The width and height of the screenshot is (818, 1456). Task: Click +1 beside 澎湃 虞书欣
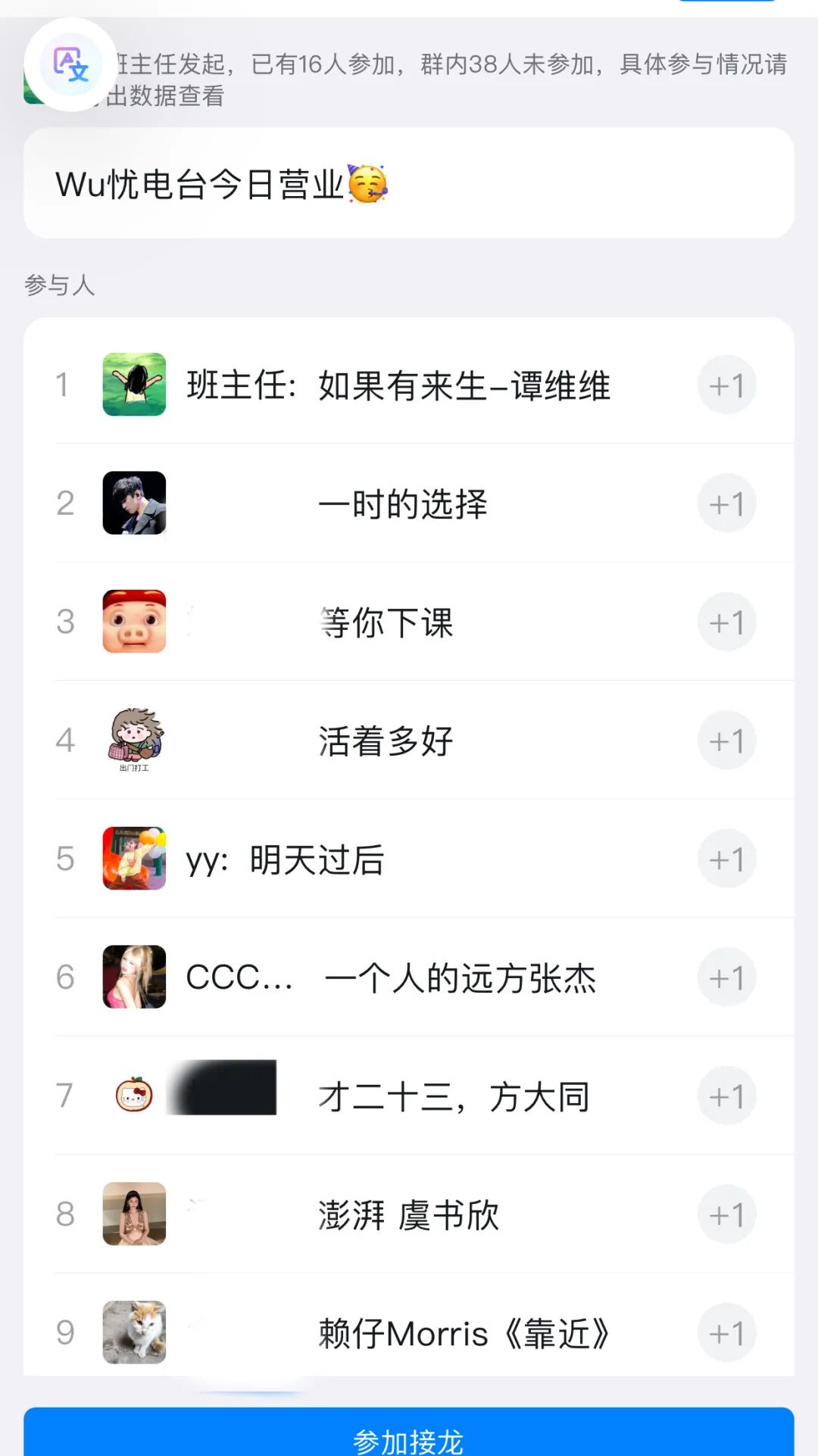pyautogui.click(x=726, y=1214)
